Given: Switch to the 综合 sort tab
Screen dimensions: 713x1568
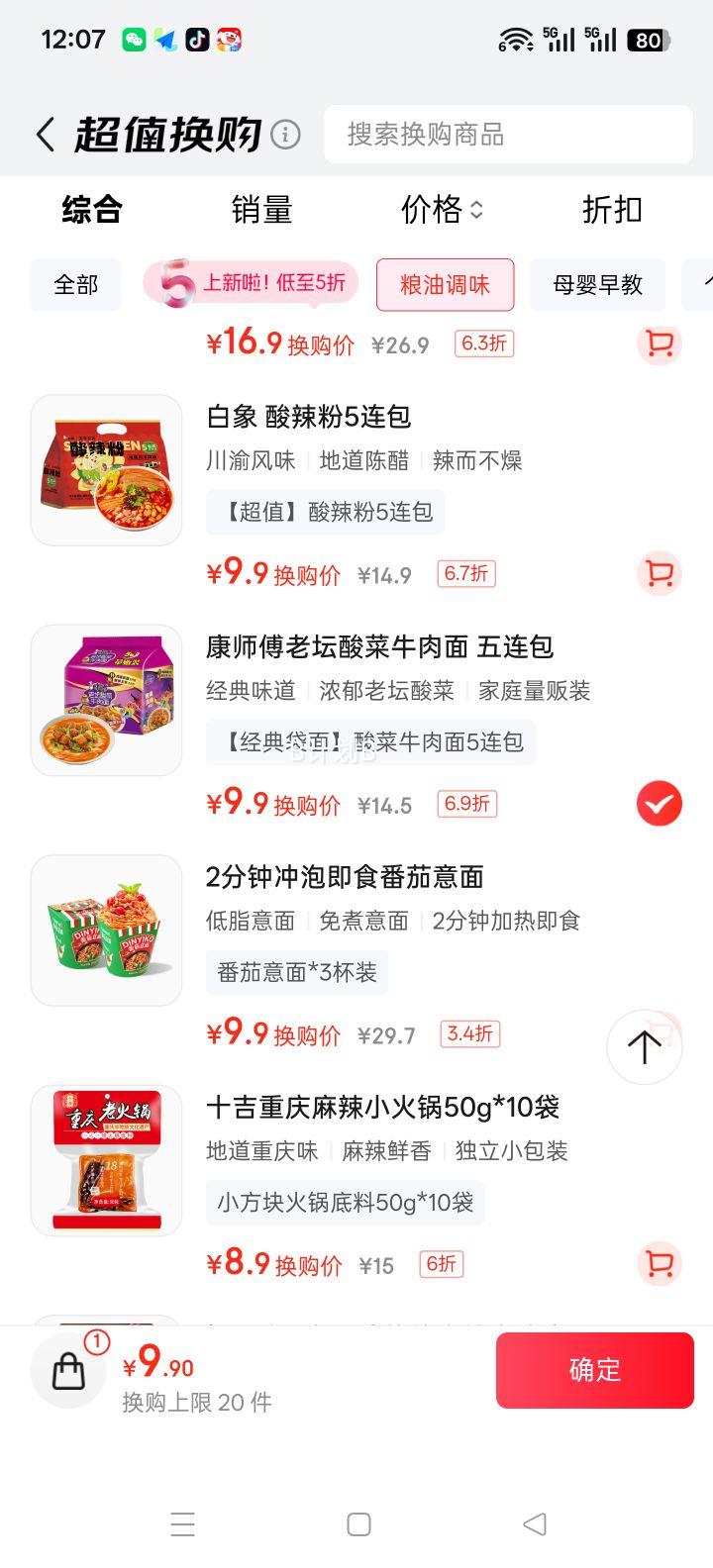Looking at the screenshot, I should click(92, 210).
